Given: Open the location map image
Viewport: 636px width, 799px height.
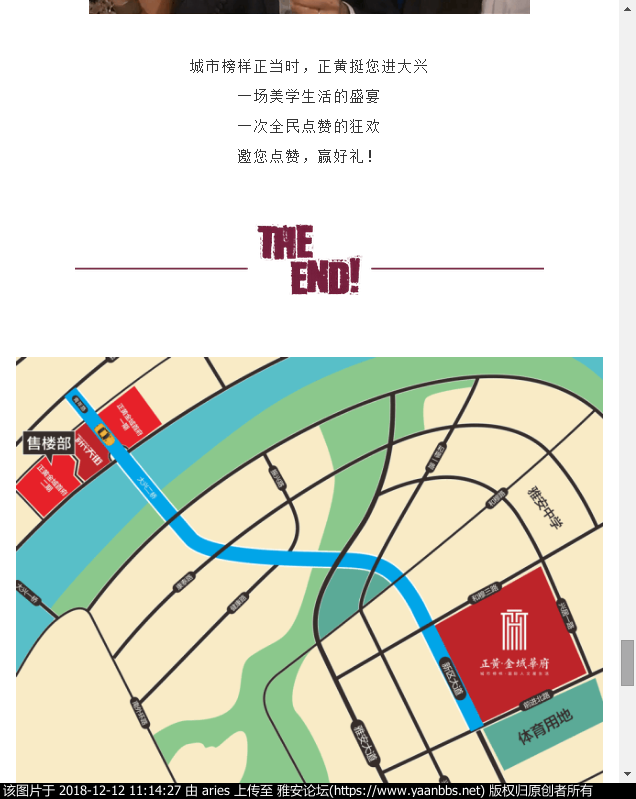Looking at the screenshot, I should (309, 568).
